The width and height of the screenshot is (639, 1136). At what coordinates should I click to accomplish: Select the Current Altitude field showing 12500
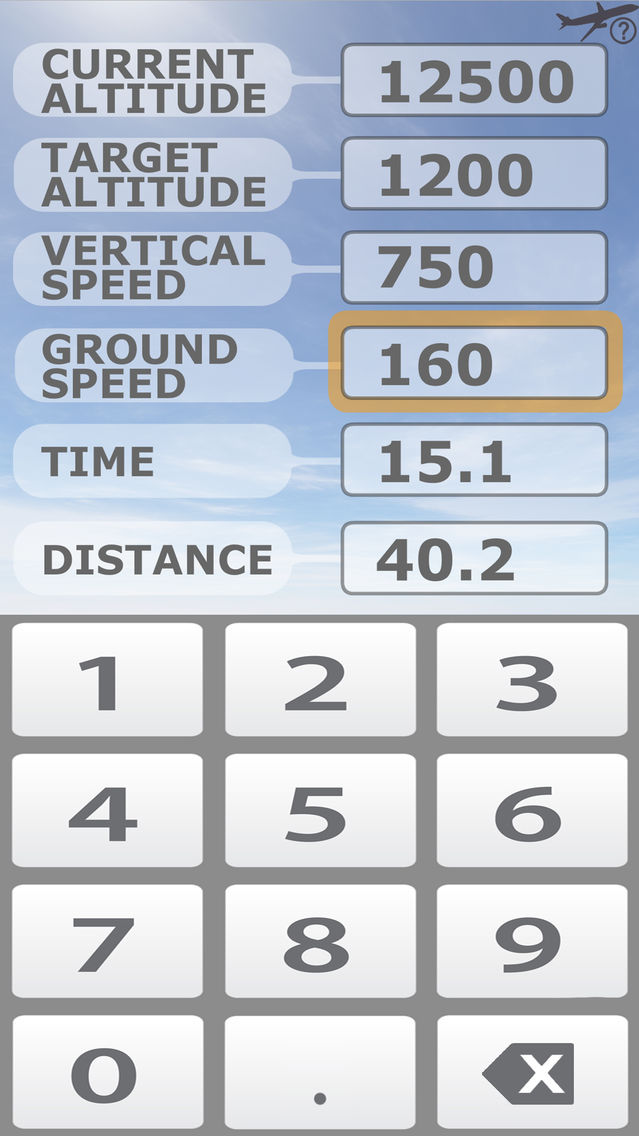click(474, 80)
